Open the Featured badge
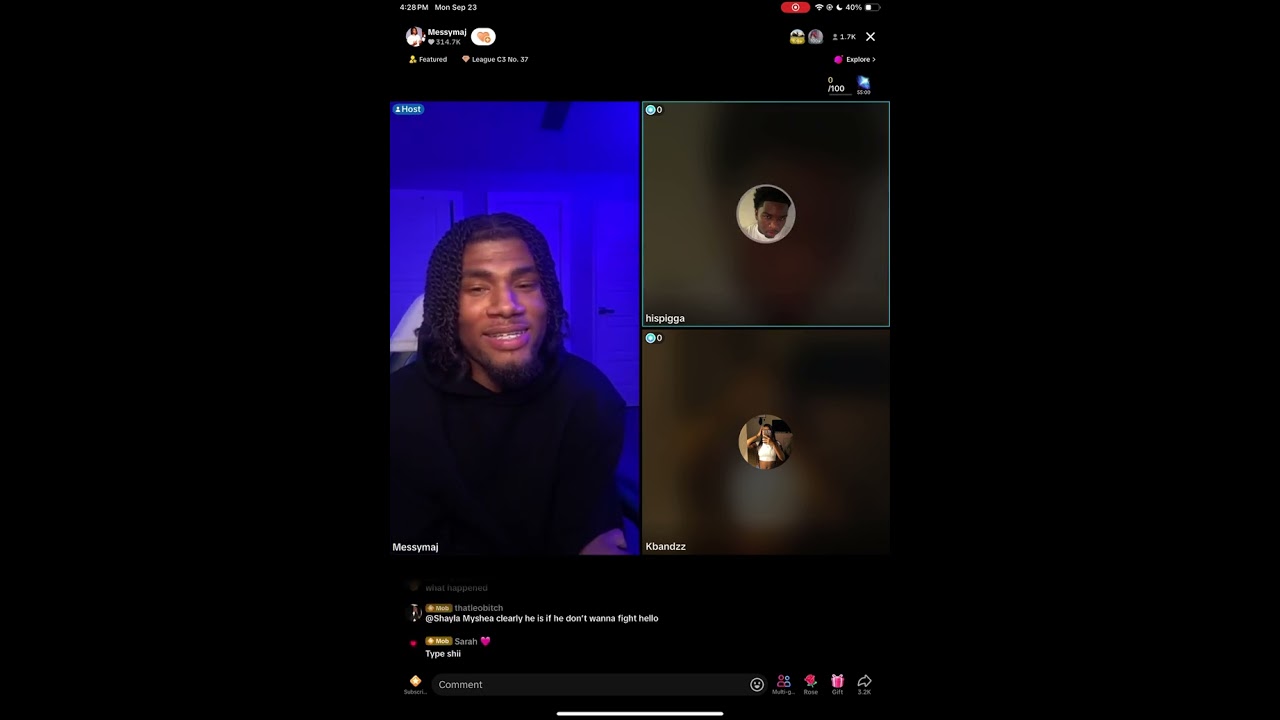The height and width of the screenshot is (720, 1280). click(x=428, y=59)
